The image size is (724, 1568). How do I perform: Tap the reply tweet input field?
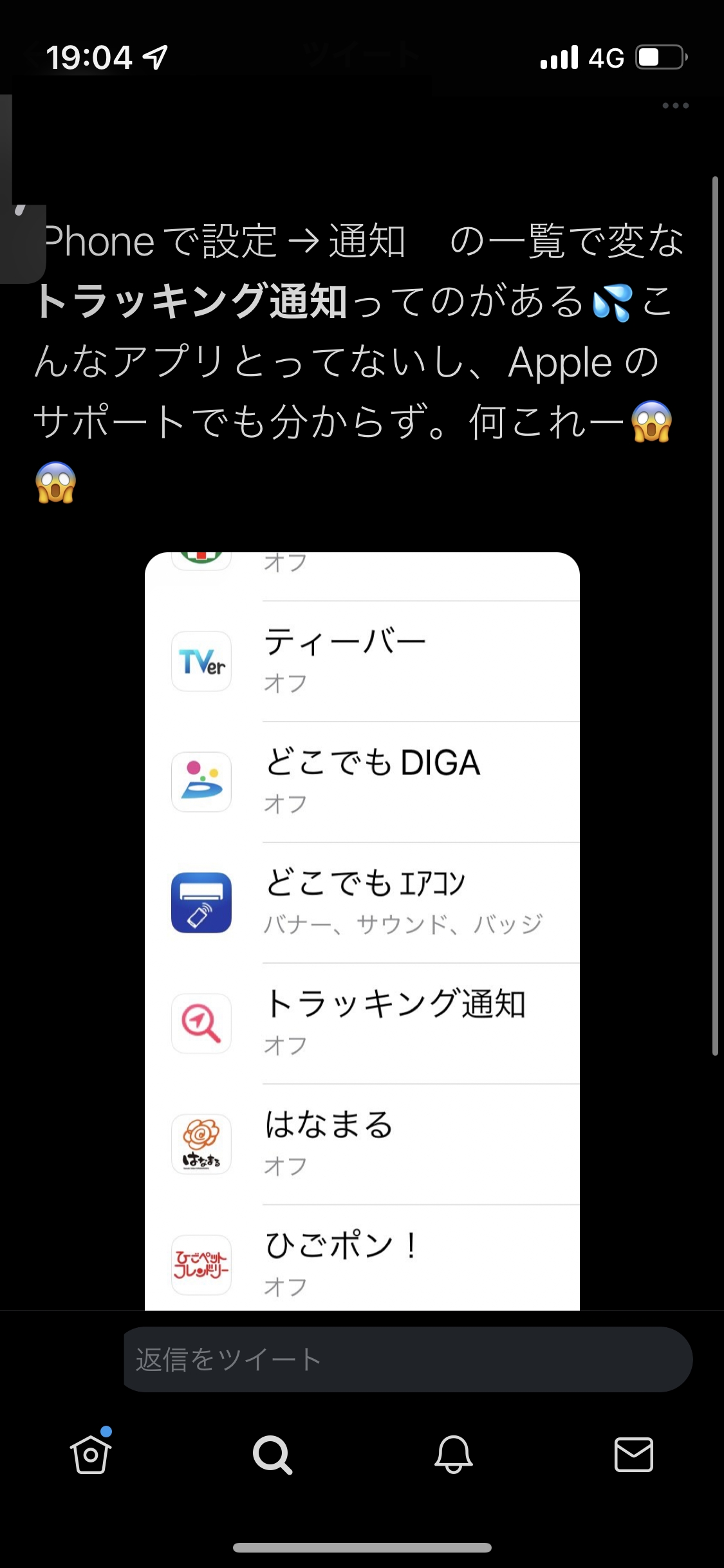[x=407, y=1359]
